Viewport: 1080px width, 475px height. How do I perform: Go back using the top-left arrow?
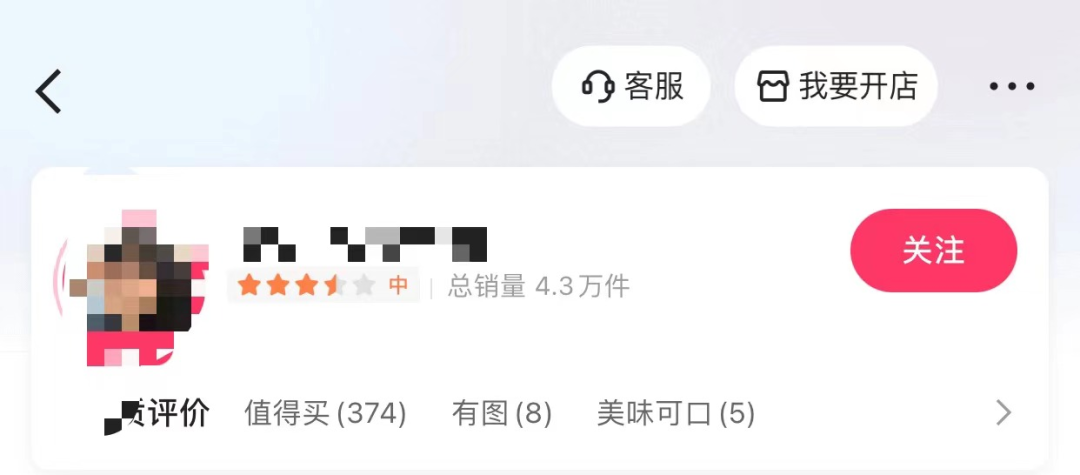point(49,91)
